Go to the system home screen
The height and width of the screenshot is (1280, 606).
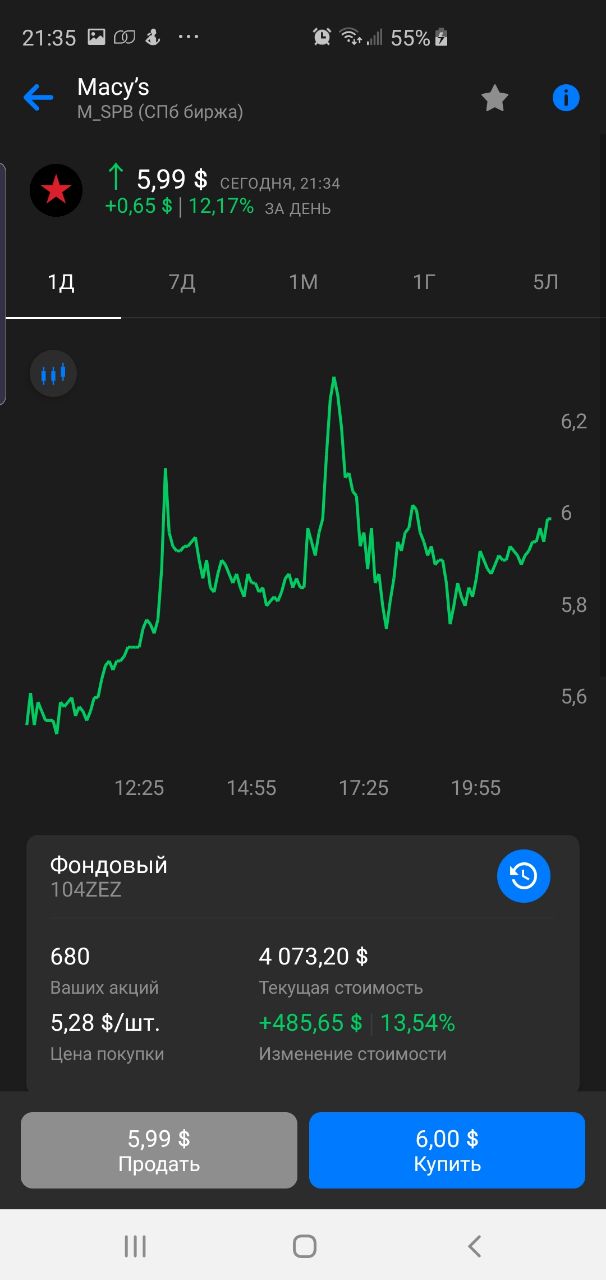point(304,1245)
